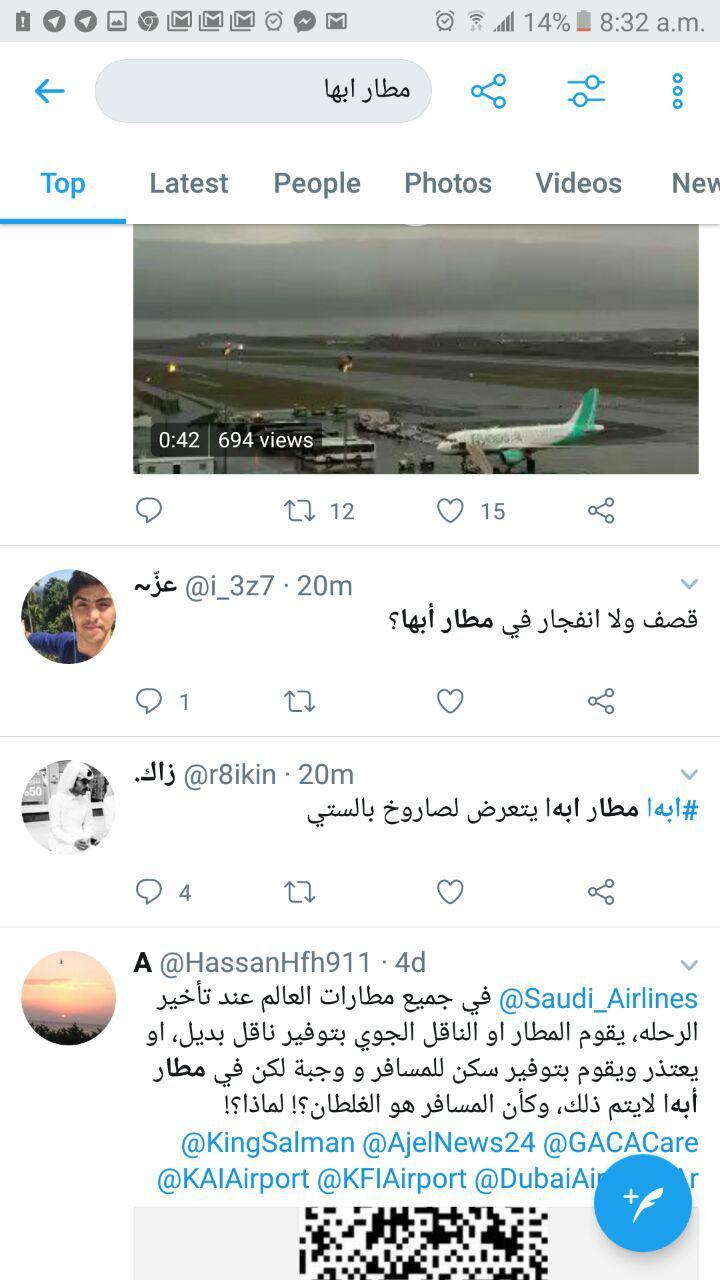720x1280 pixels.
Task: Like @i_3z7's tweet
Action: (450, 702)
